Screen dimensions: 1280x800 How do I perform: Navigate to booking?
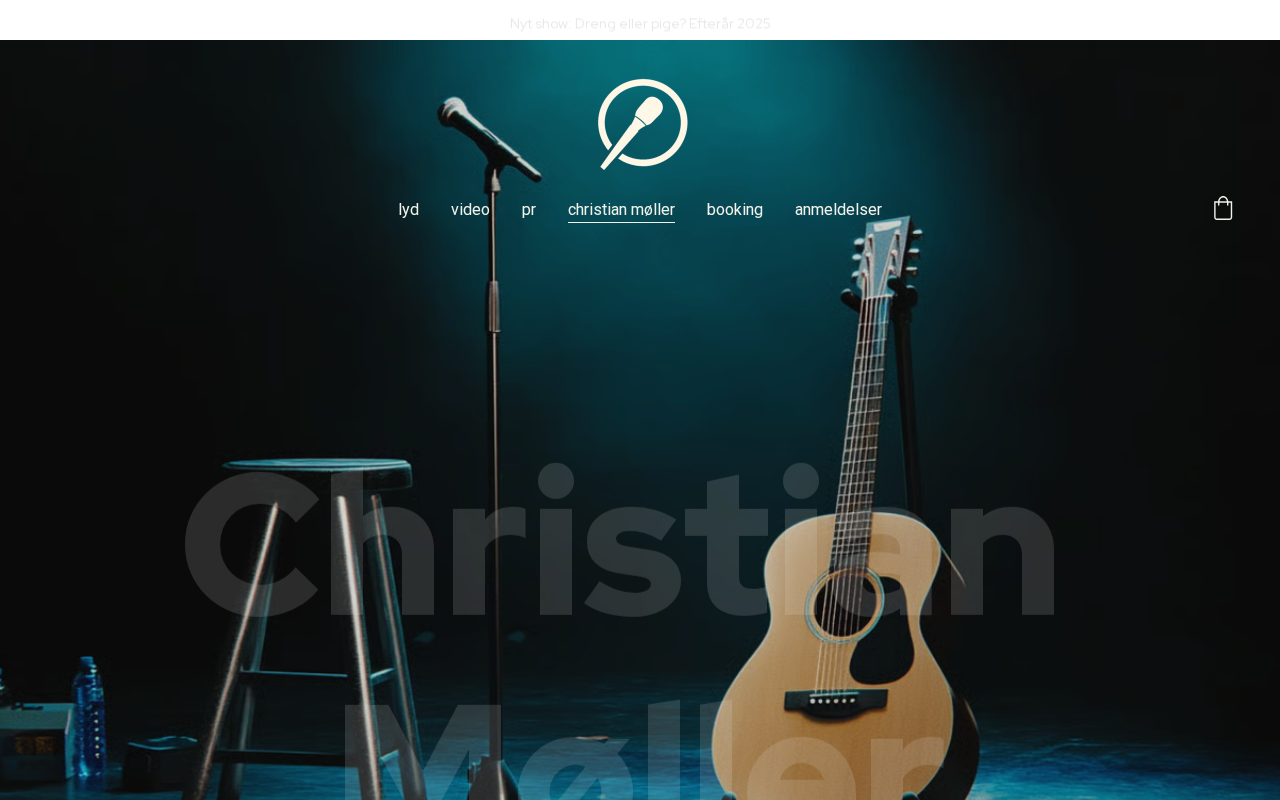[x=735, y=210]
